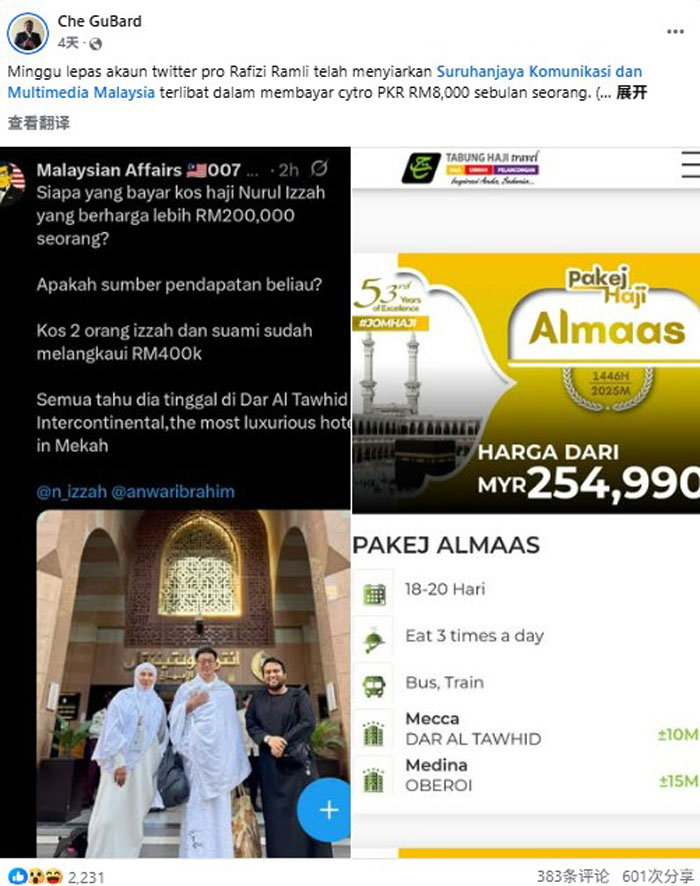Open Che GuBard's profile name link

[x=98, y=22]
